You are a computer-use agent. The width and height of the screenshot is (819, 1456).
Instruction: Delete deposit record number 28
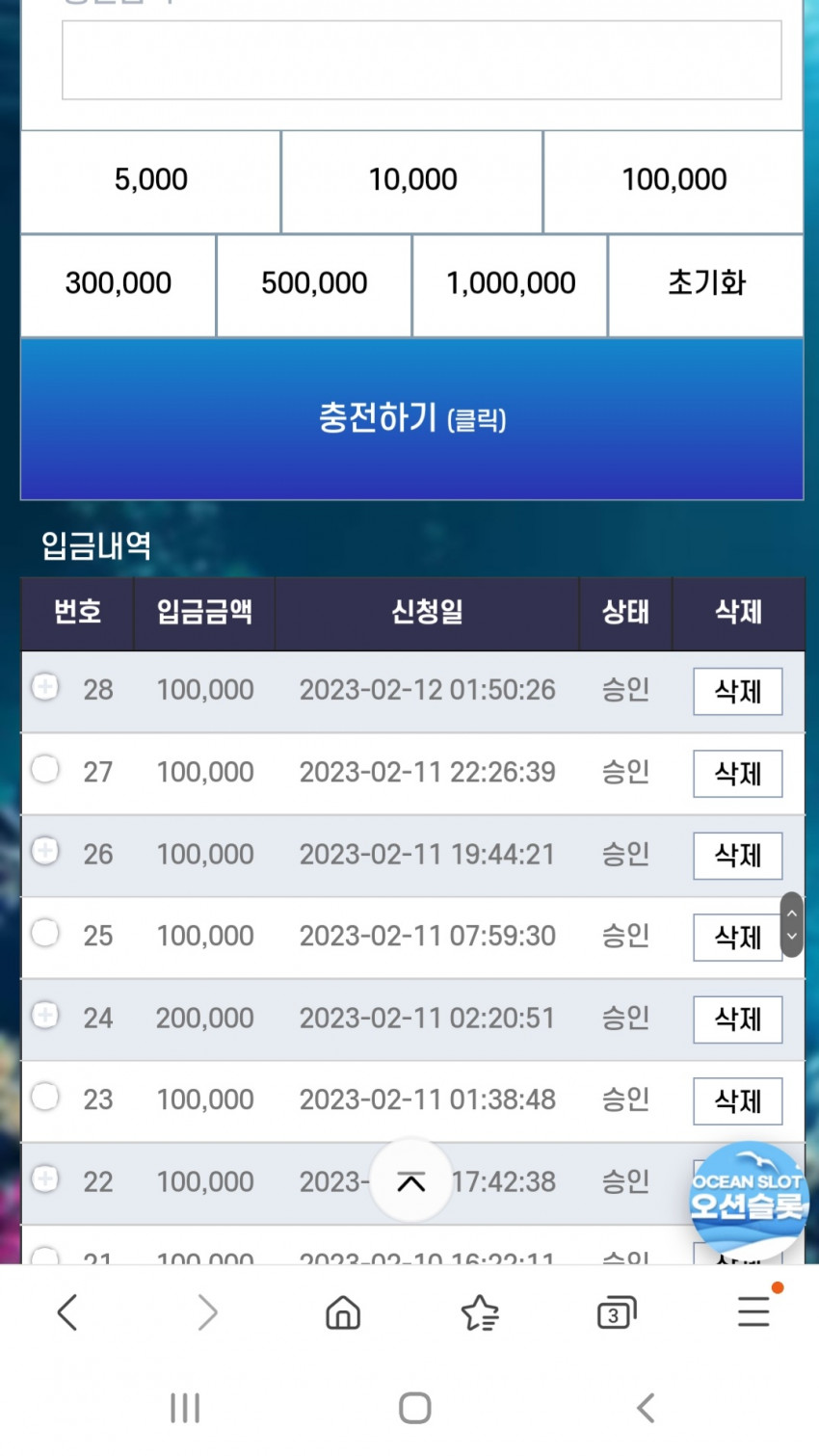[737, 691]
